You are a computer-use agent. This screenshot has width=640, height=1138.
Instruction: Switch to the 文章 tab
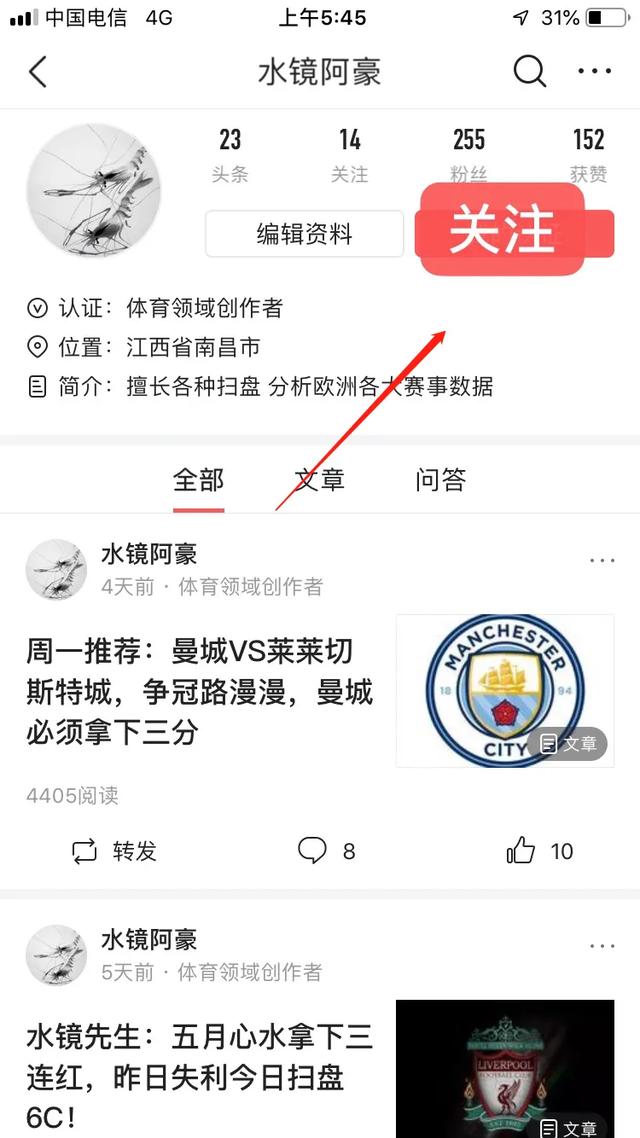point(320,480)
